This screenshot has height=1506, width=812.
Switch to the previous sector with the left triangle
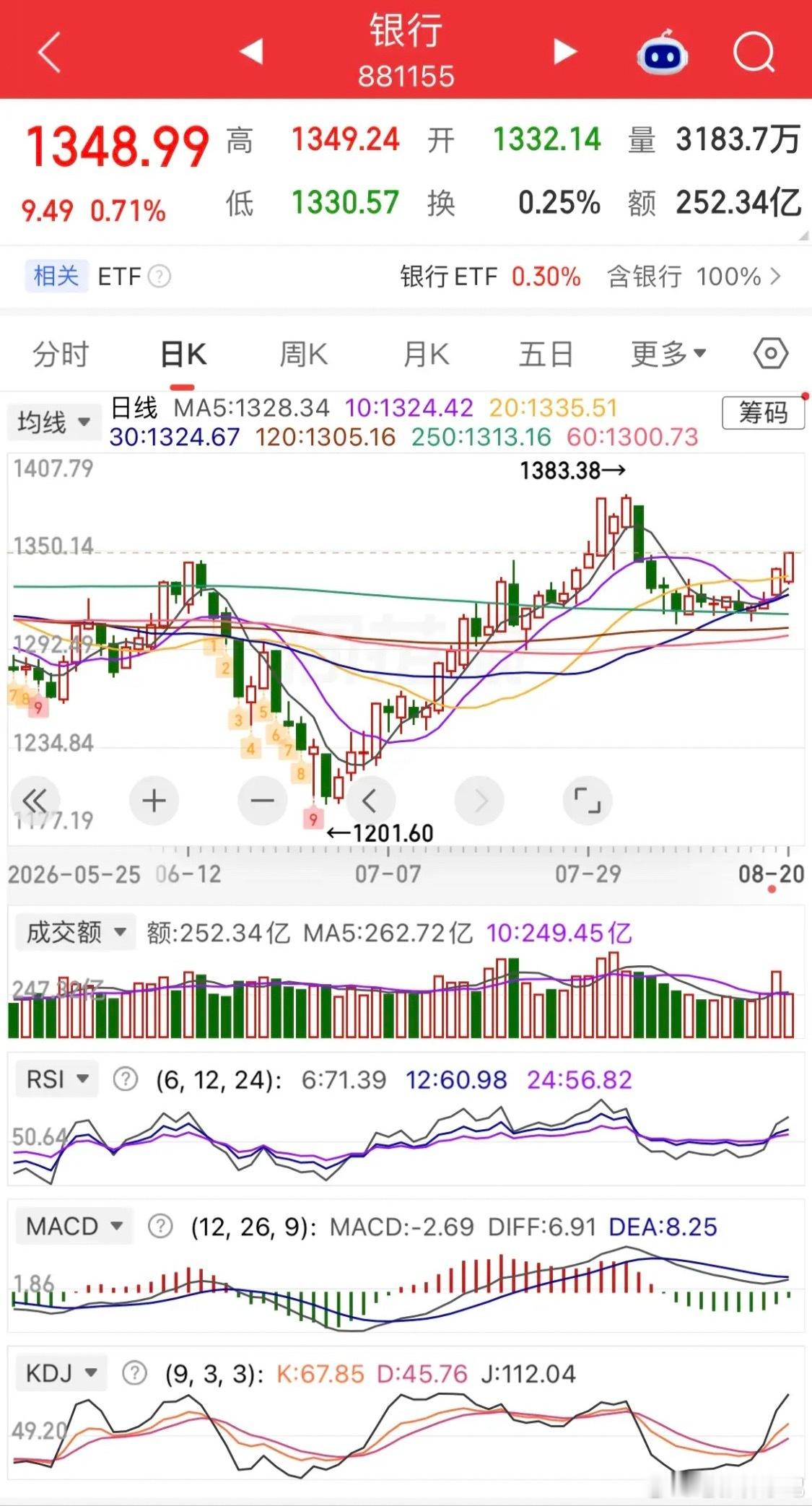pos(251,52)
